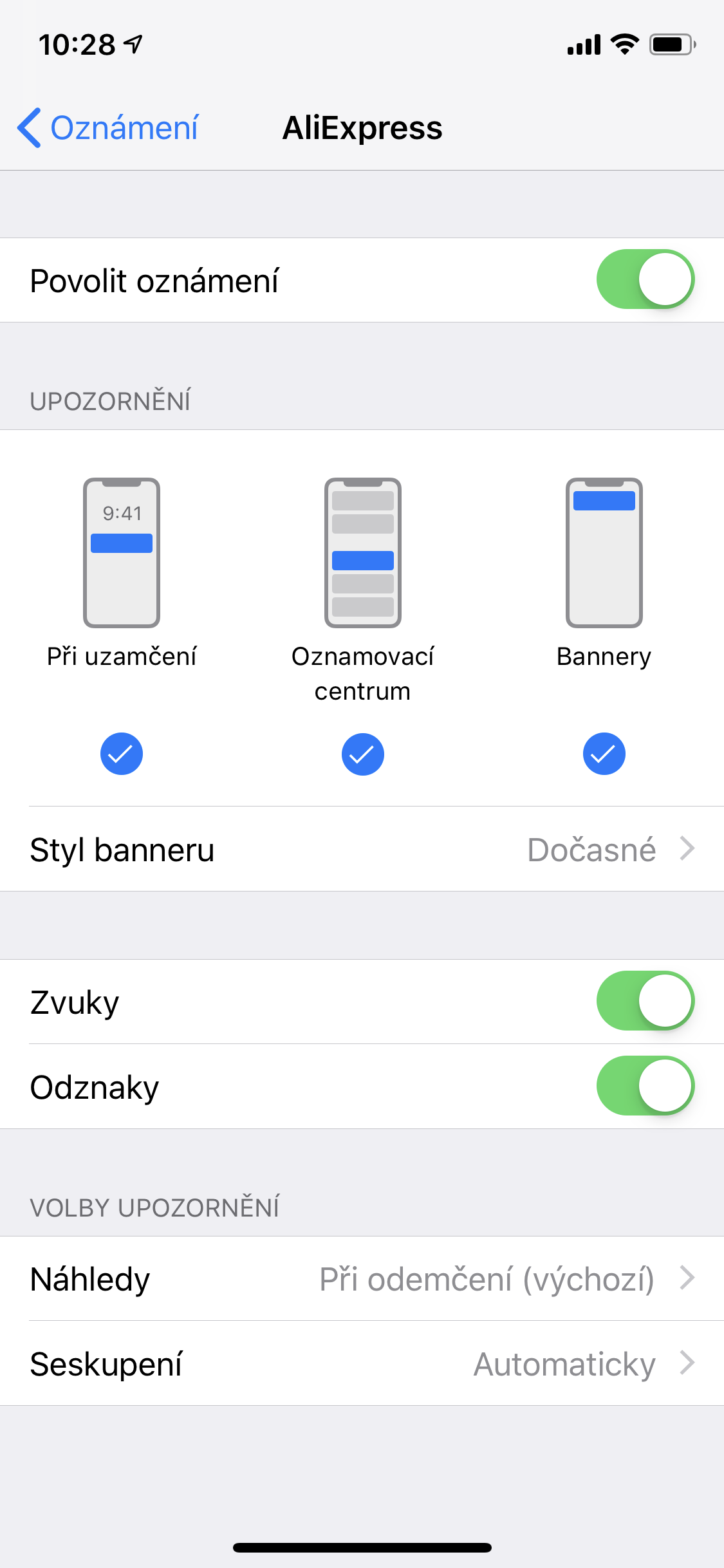Tap the Dočasné banner style value
724x1568 pixels.
tap(591, 850)
